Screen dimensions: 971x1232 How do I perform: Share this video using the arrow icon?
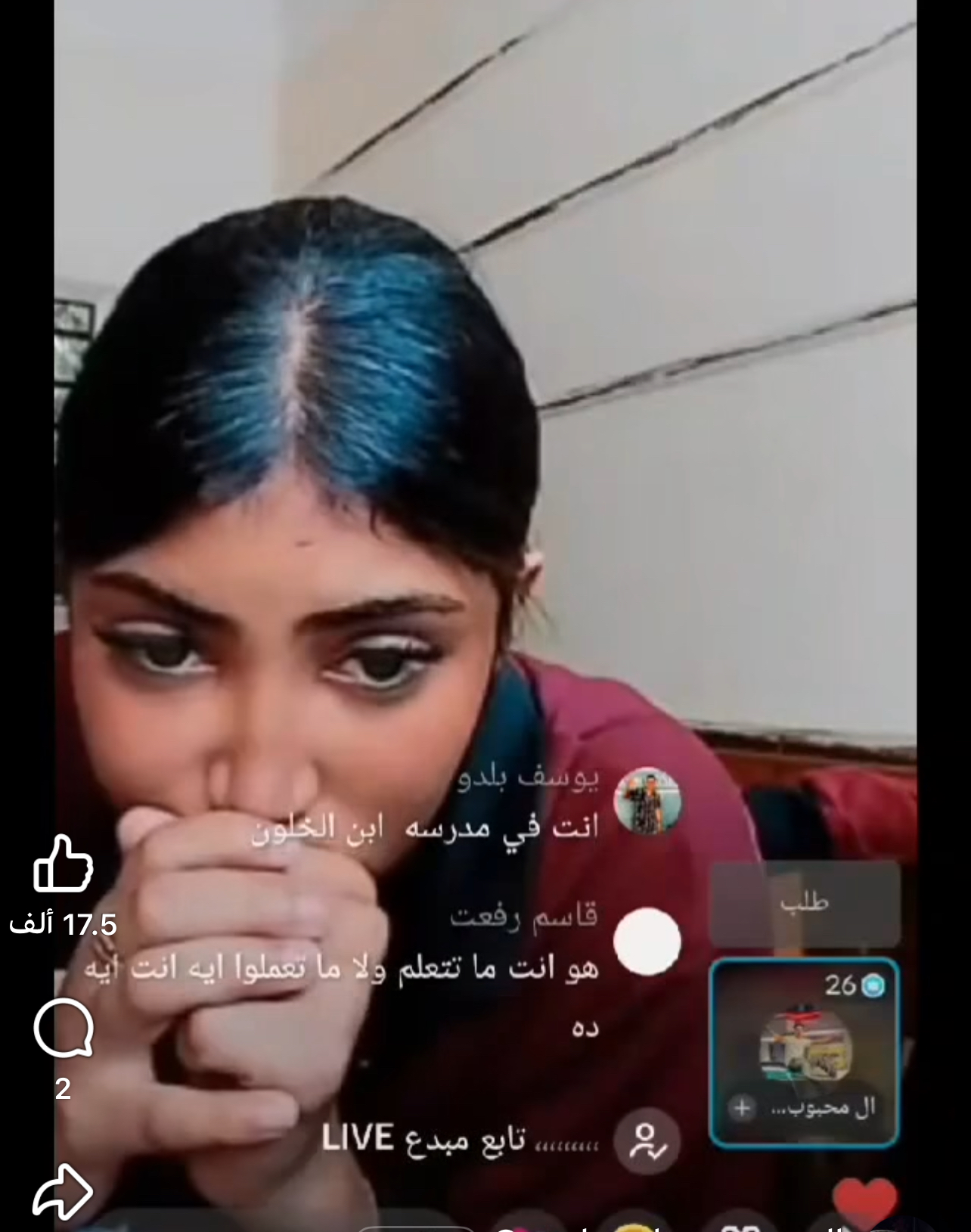pos(62,1192)
